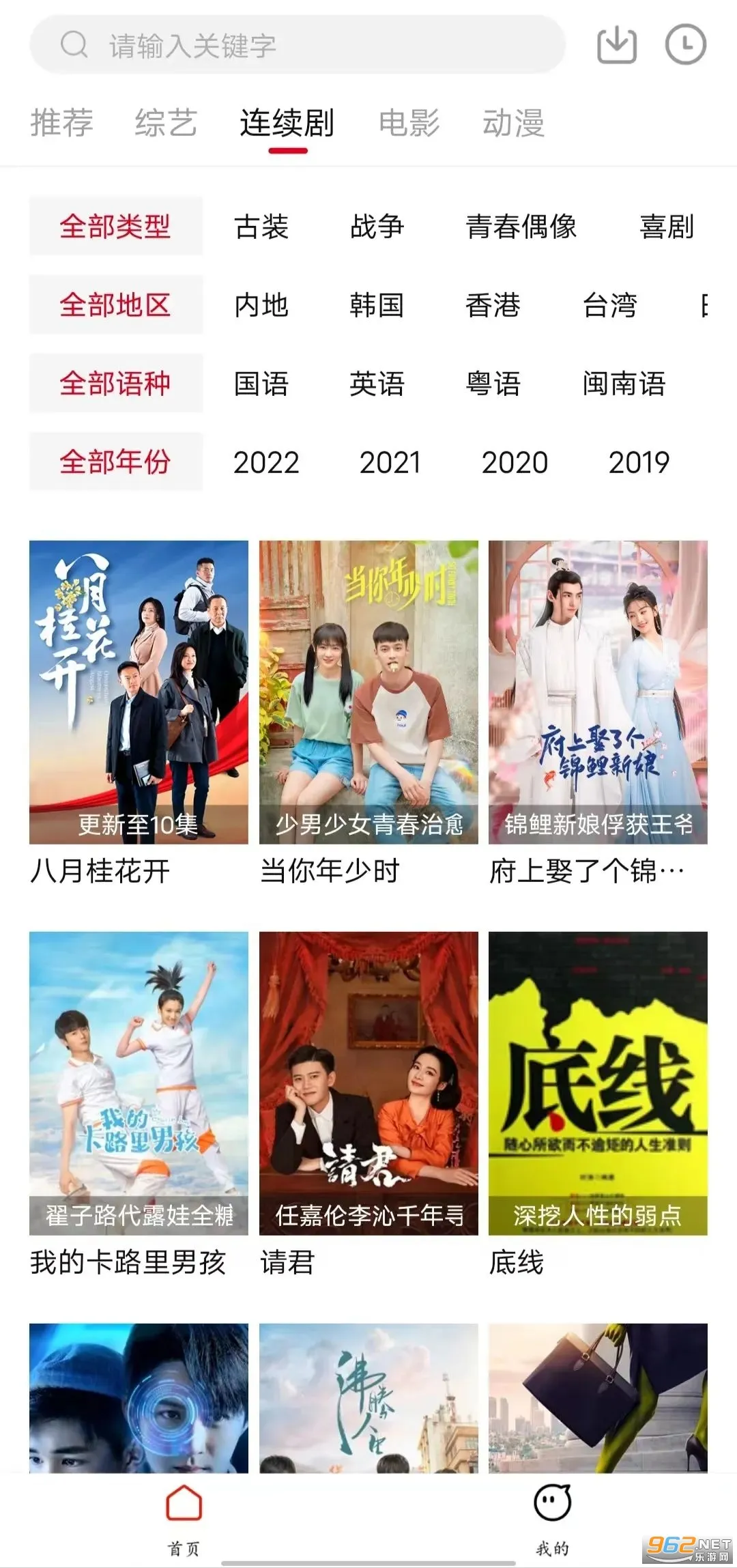This screenshot has width=737, height=1568.
Task: Open the drama 请君
Action: [369, 1083]
